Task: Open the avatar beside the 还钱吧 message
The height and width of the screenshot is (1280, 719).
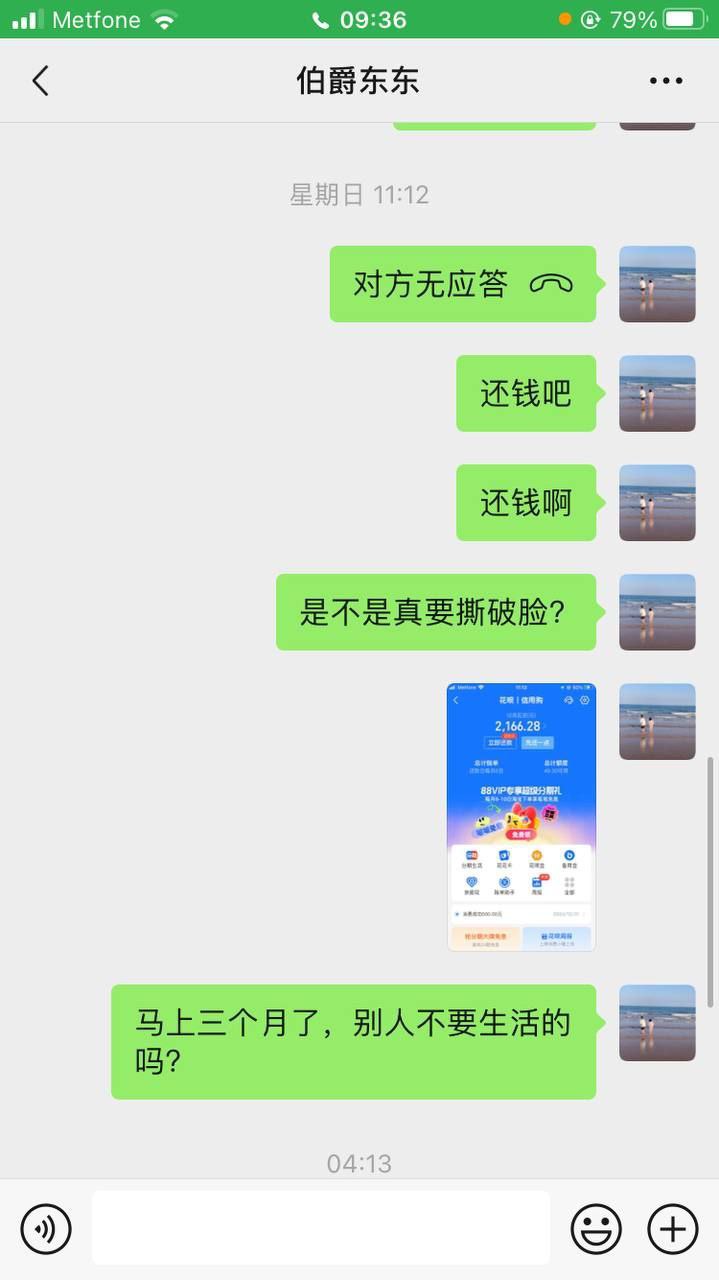Action: click(x=657, y=393)
